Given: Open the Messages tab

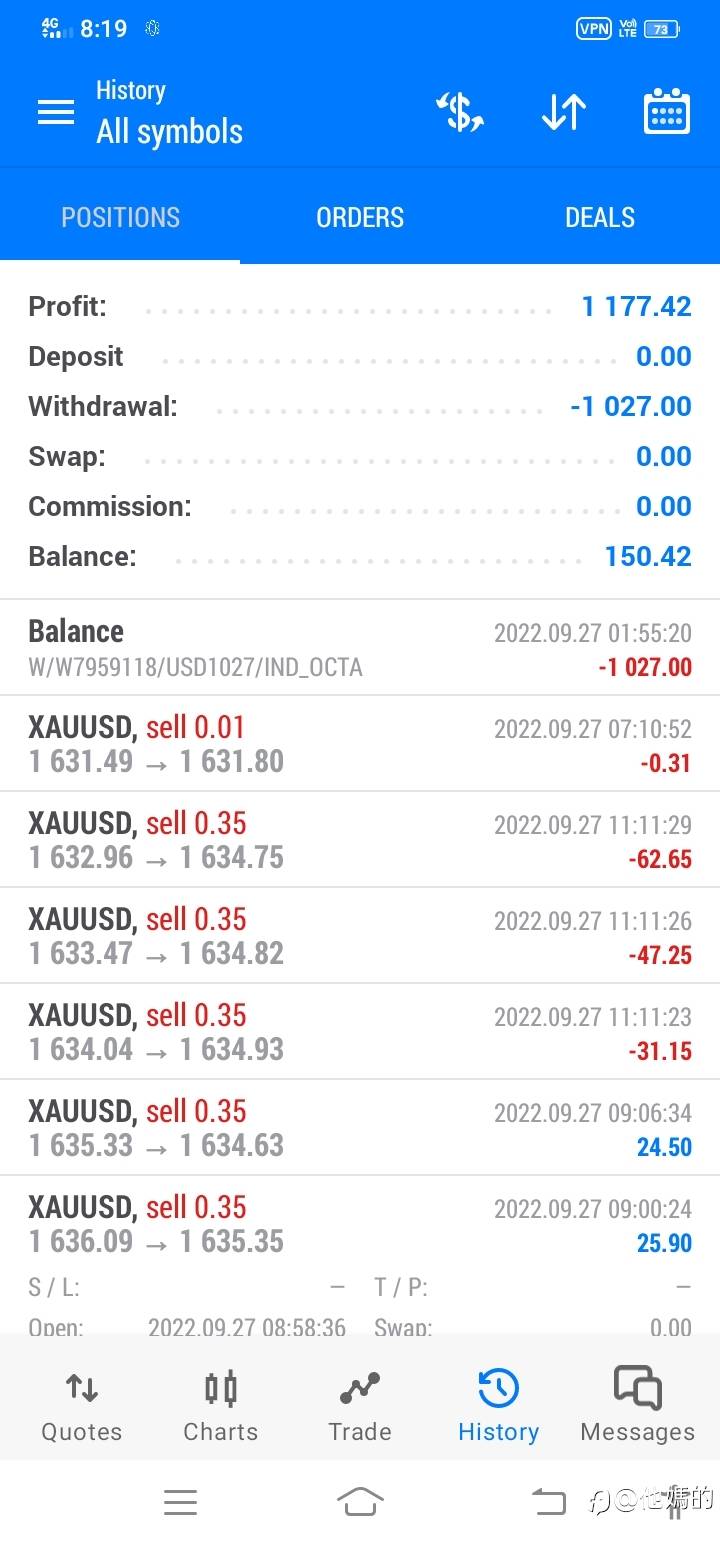Looking at the screenshot, I should tap(637, 1405).
